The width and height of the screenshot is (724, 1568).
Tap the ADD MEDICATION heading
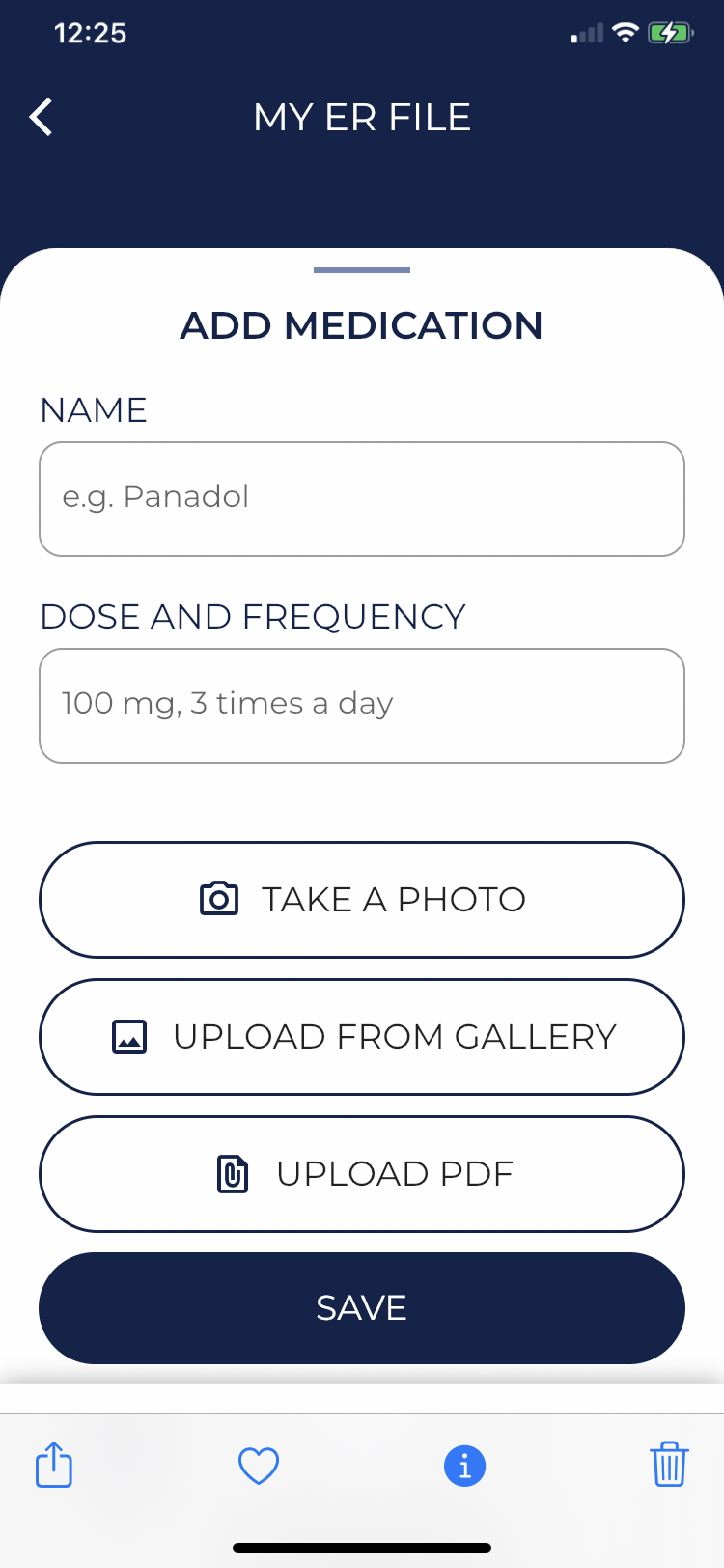tap(362, 325)
